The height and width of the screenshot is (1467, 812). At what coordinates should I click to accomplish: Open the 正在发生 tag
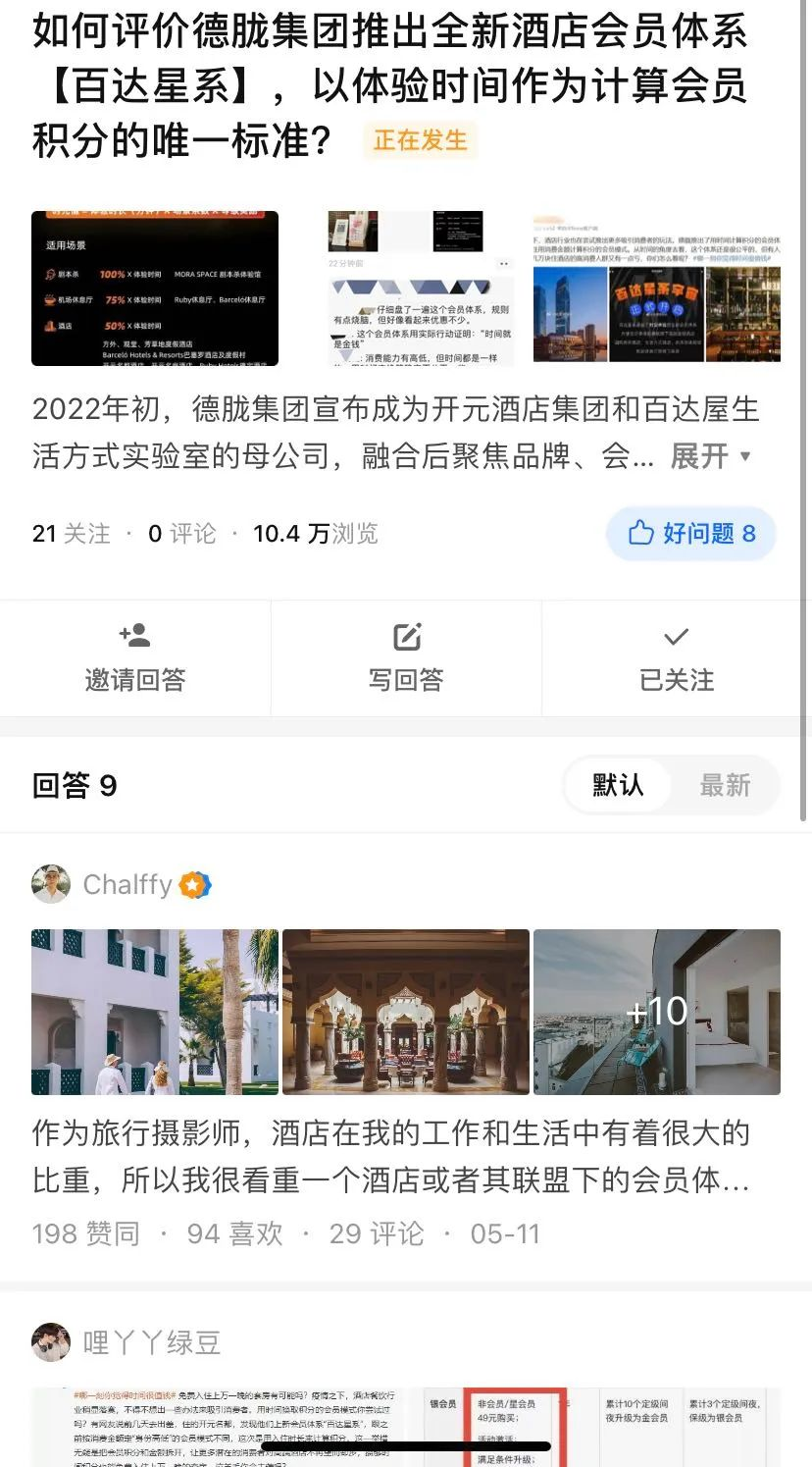coord(420,141)
